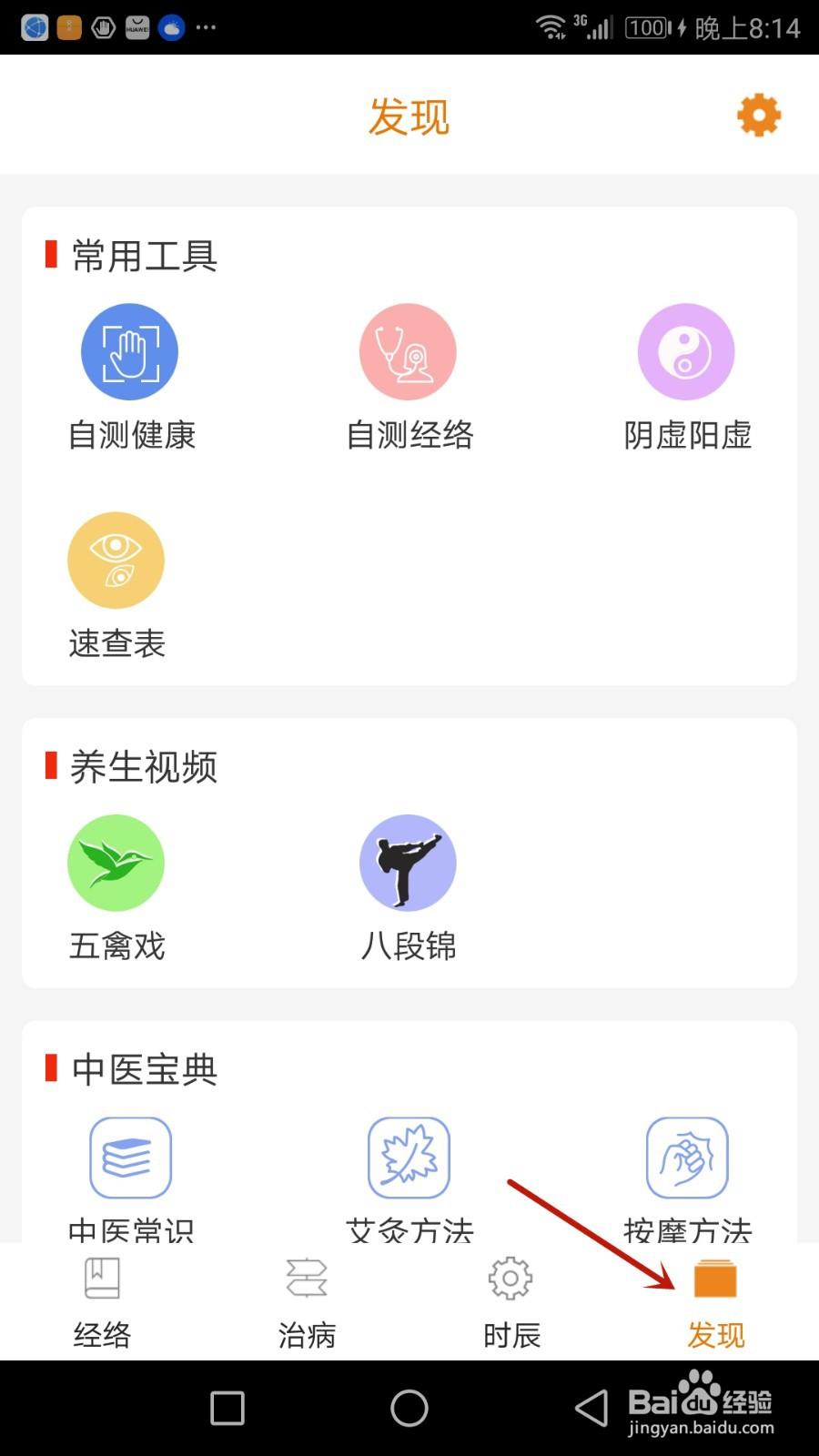
Task: Open 中医常识 knowledge section
Action: [130, 1158]
